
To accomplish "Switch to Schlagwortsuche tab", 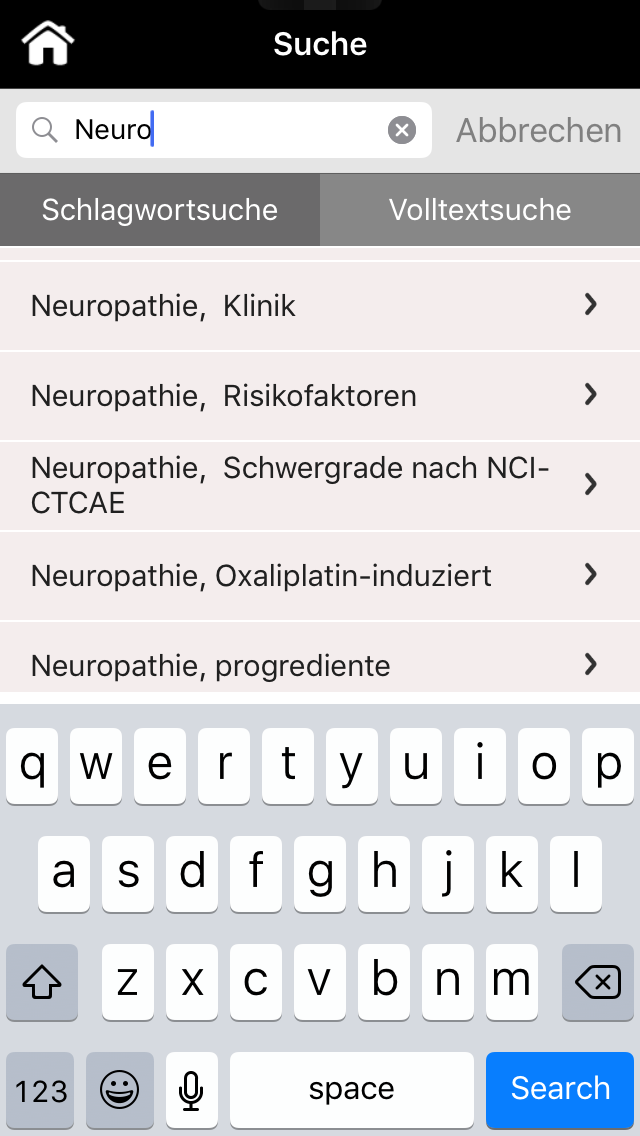I will 159,209.
